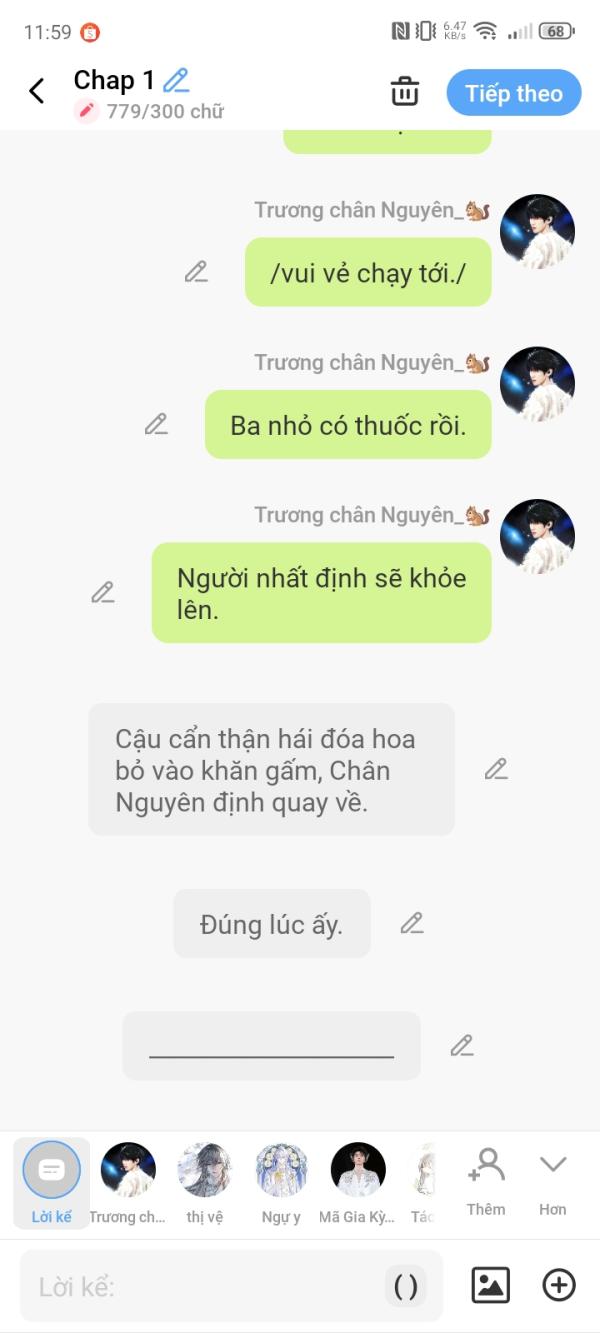Screen dimensions: 600x1333
Task: Edit the Chap 1 title
Action: pos(176,80)
